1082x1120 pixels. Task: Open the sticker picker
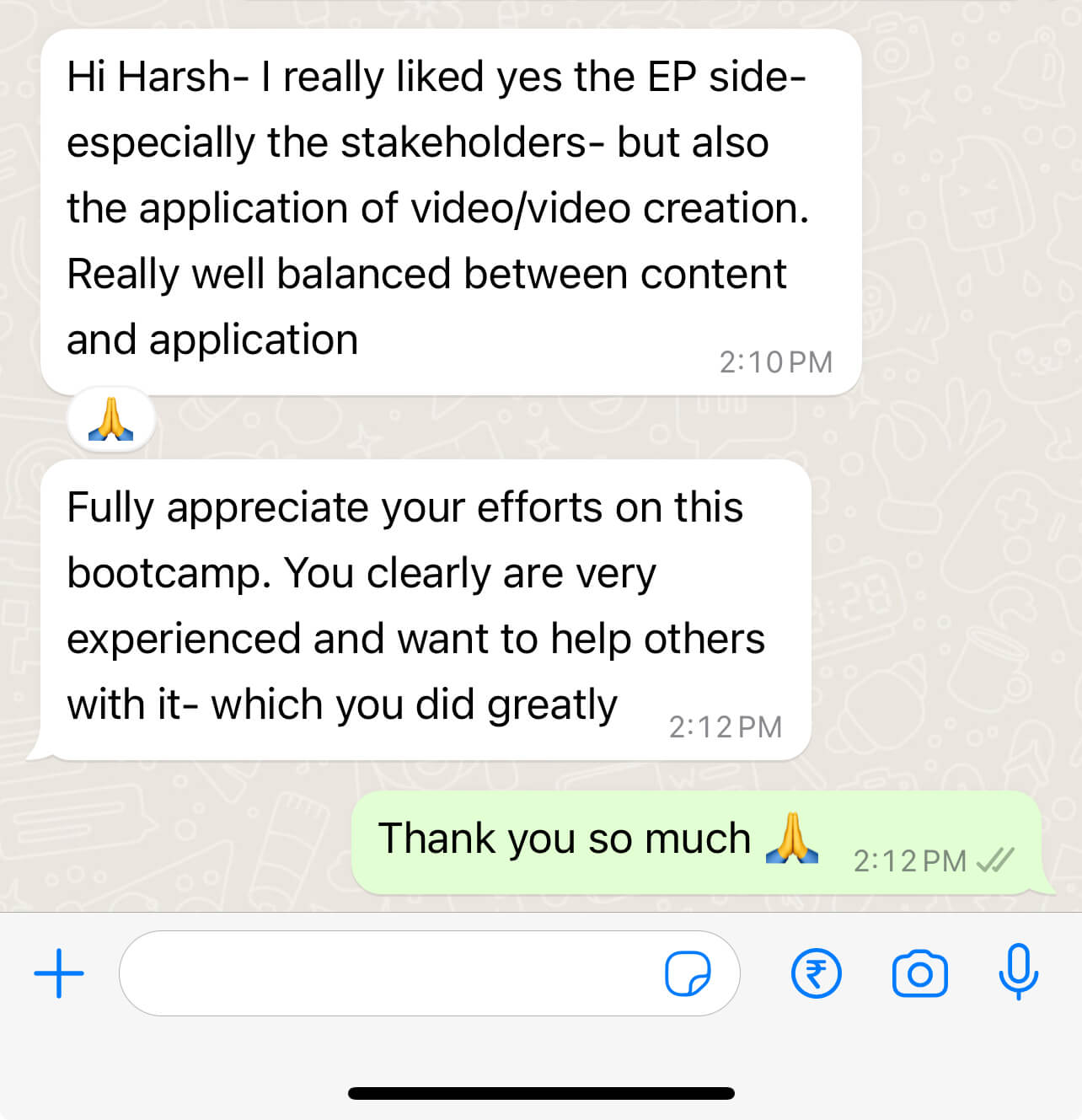click(688, 974)
